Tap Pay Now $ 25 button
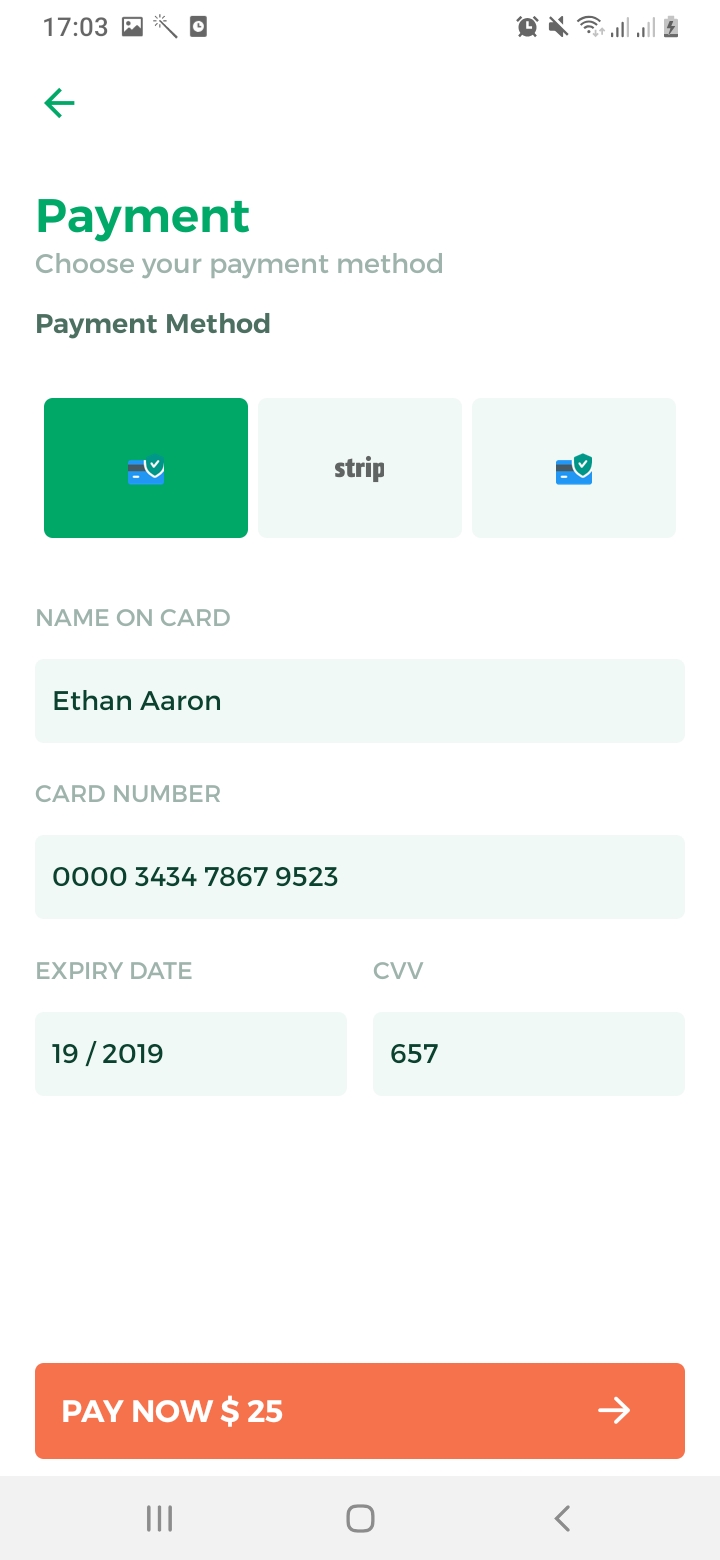720x1560 pixels. 360,1411
